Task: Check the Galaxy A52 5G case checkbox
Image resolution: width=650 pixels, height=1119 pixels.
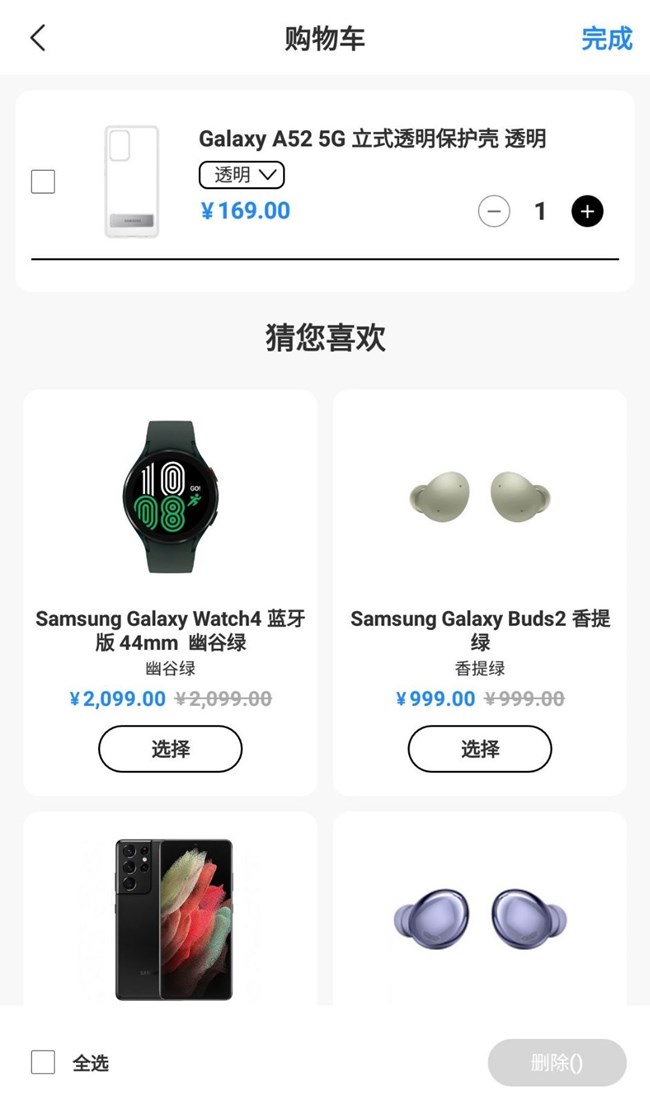Action: 43,182
